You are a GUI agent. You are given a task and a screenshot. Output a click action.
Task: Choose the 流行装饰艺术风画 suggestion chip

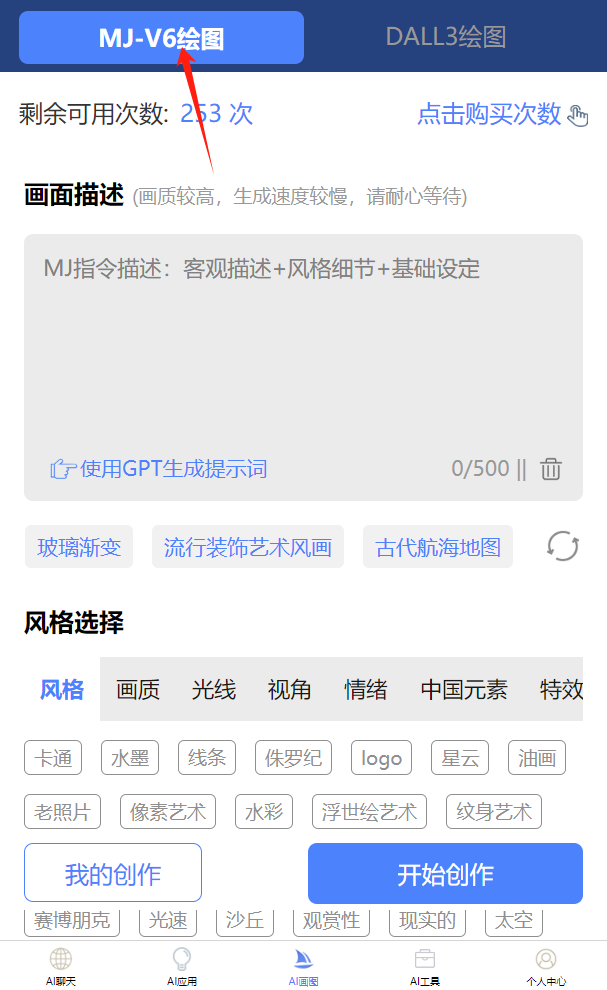(248, 547)
